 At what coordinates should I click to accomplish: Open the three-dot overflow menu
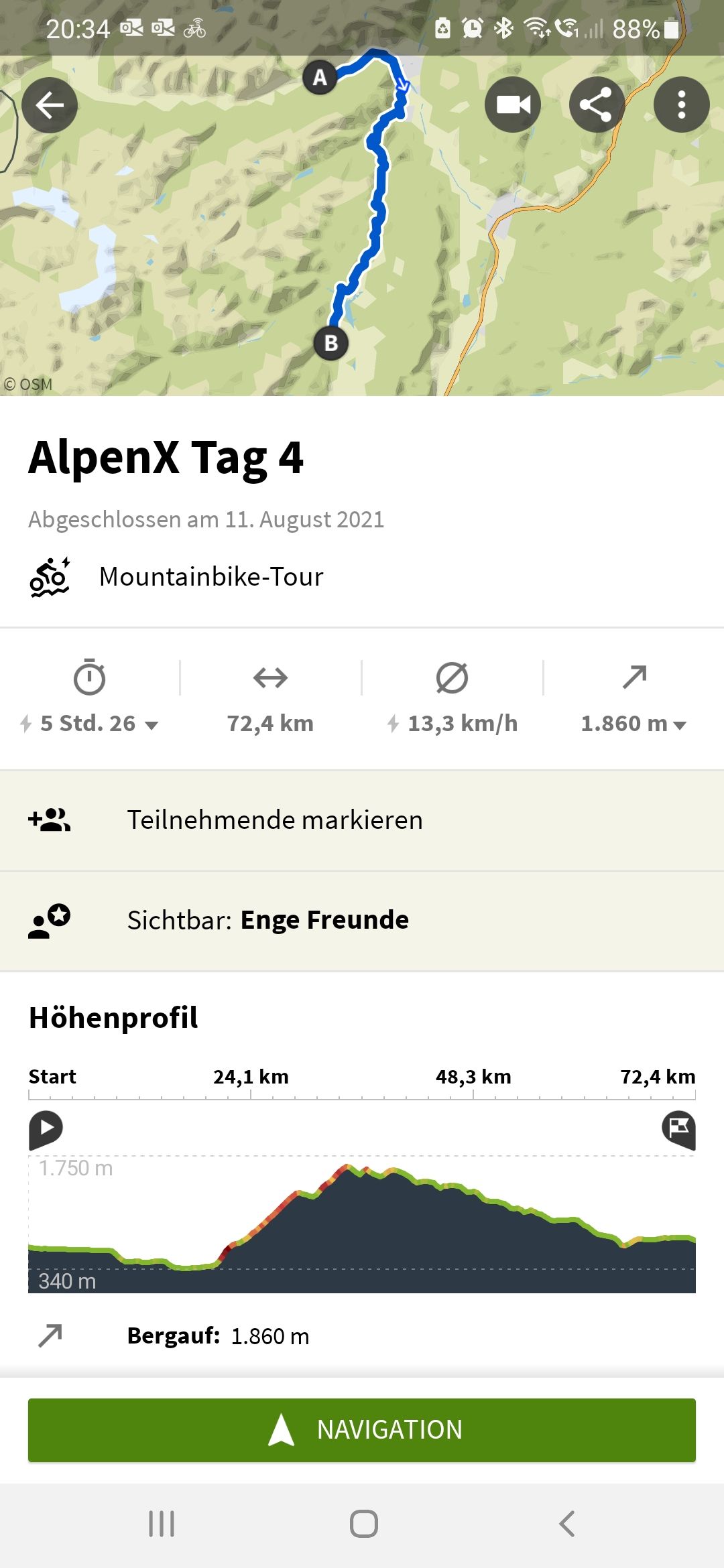tap(681, 105)
